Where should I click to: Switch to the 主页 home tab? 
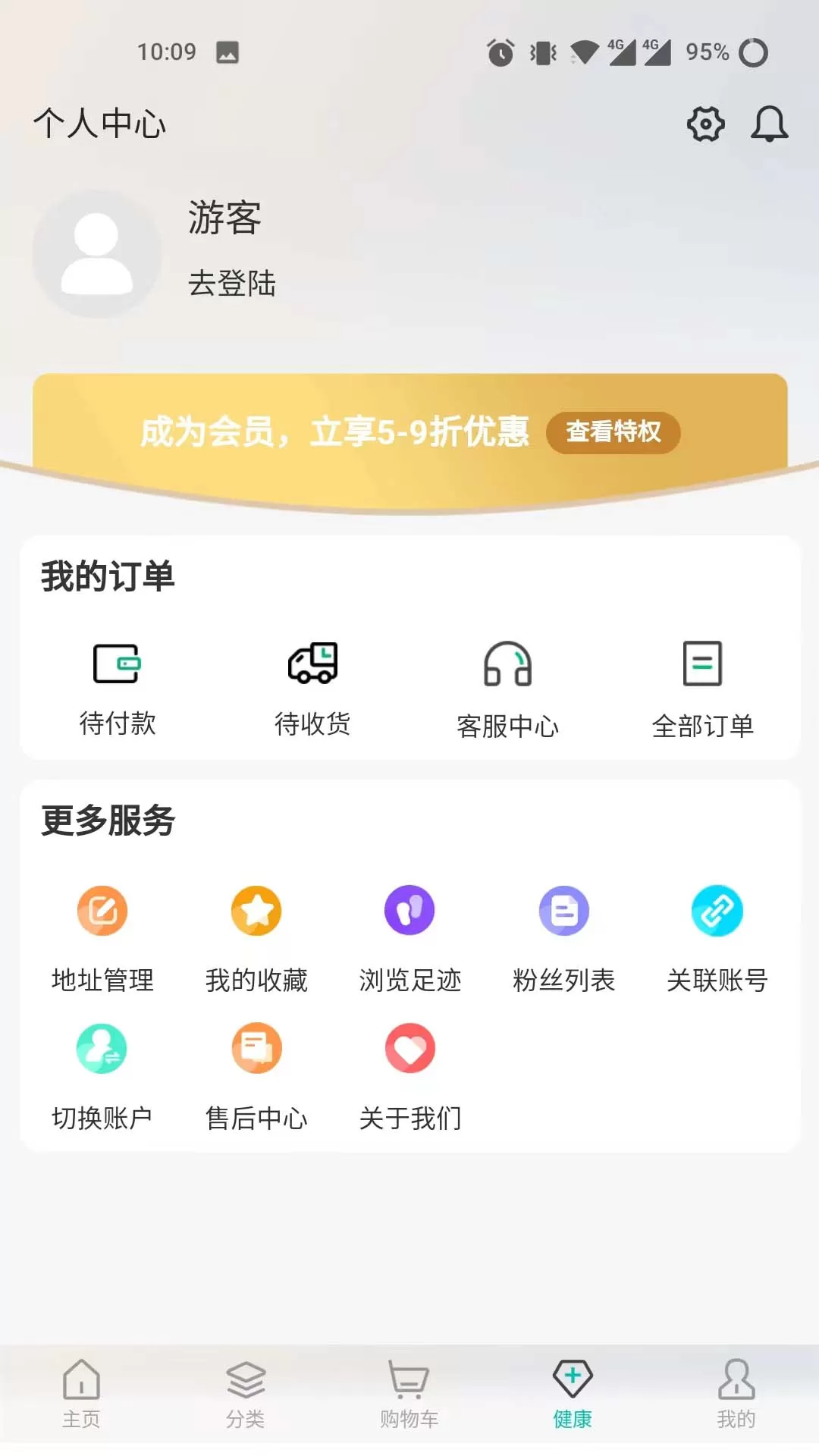[81, 1394]
